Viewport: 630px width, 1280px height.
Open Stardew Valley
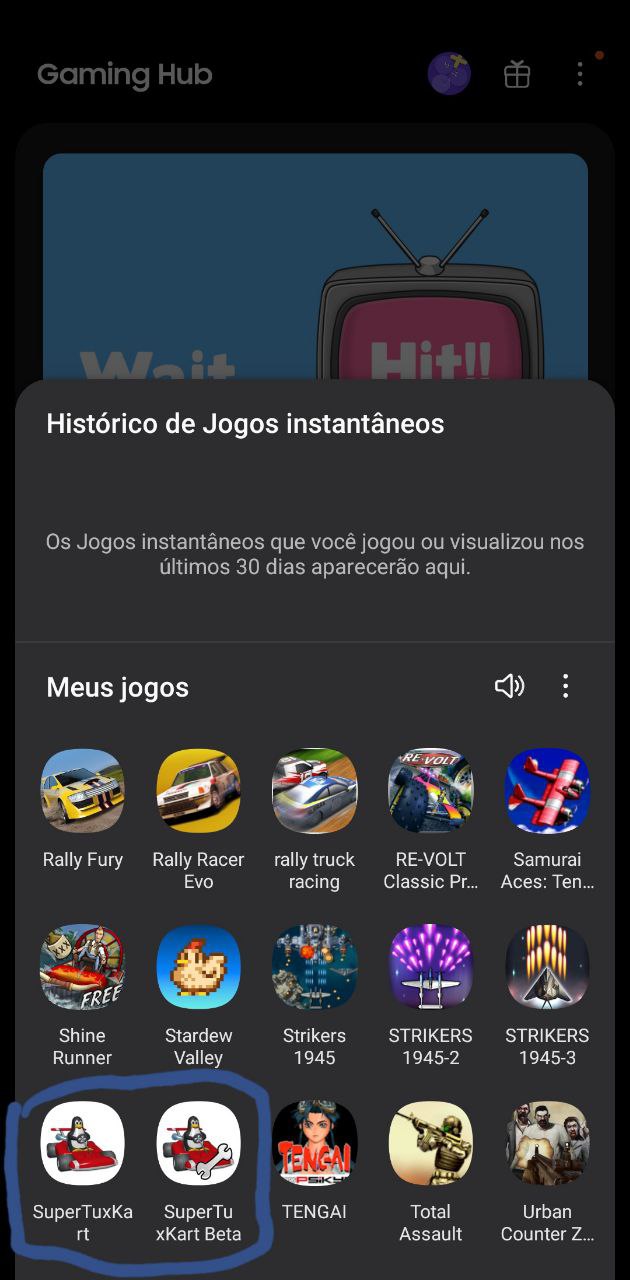(198, 967)
